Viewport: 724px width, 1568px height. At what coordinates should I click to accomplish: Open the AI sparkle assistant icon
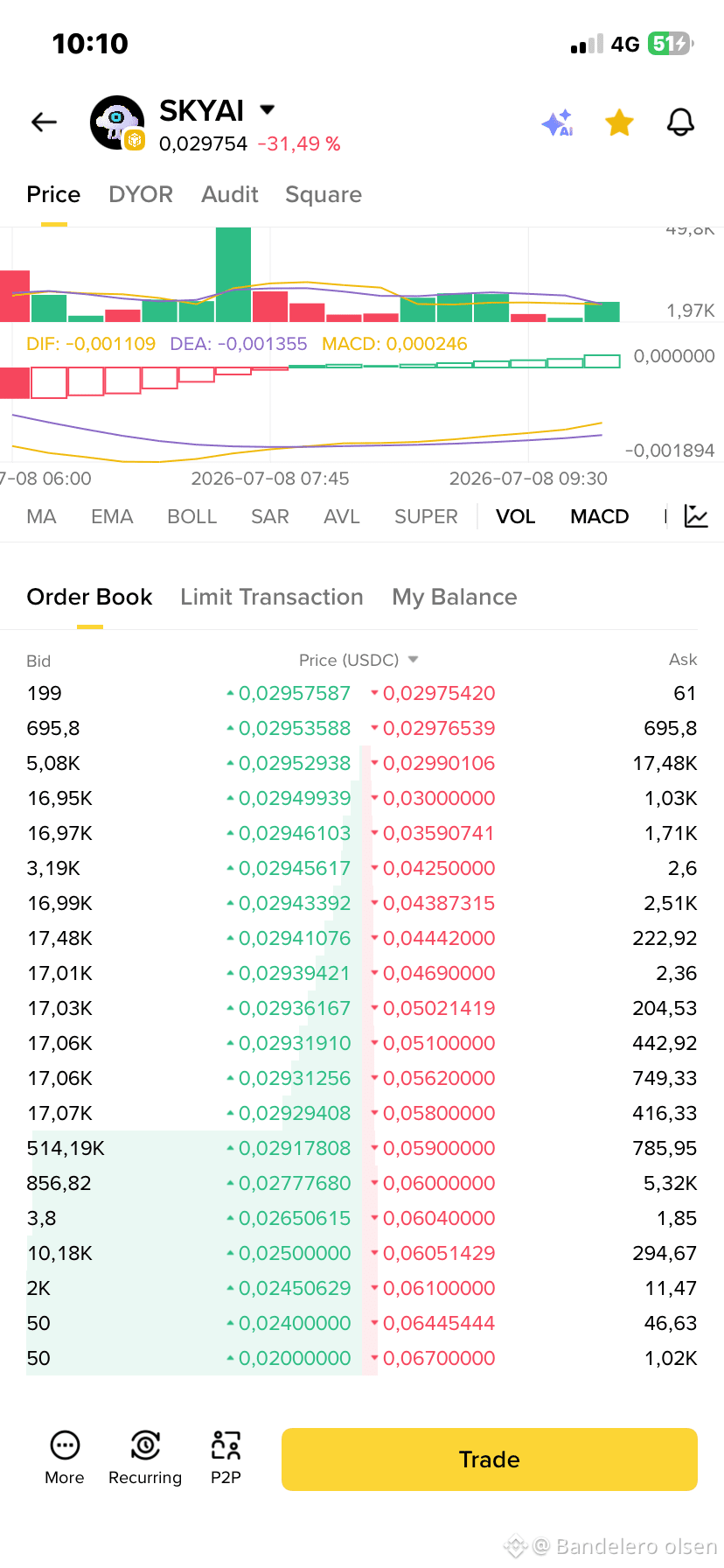point(557,123)
